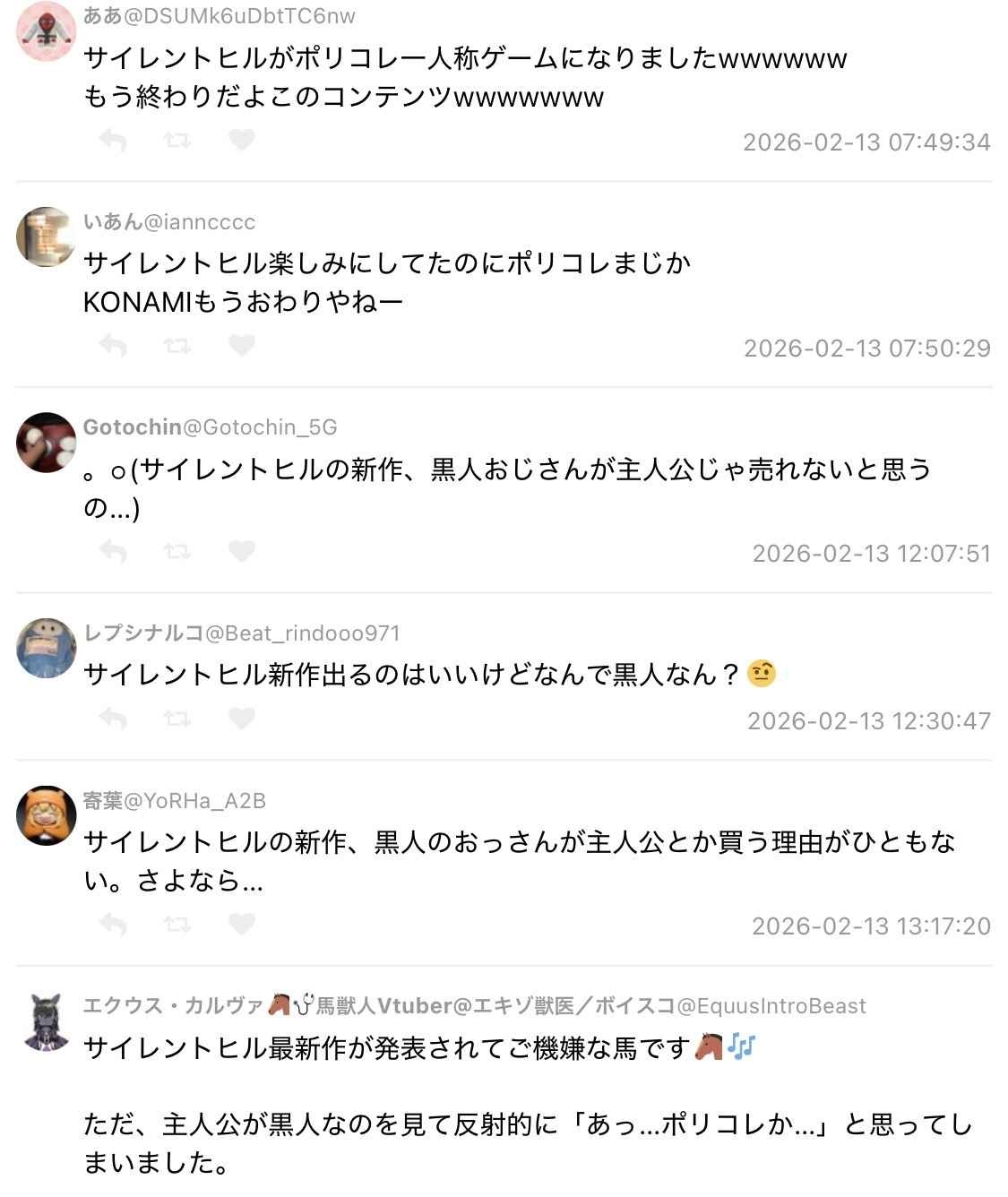Open the Gotochin profile avatar
1008x1197 pixels.
(46, 442)
